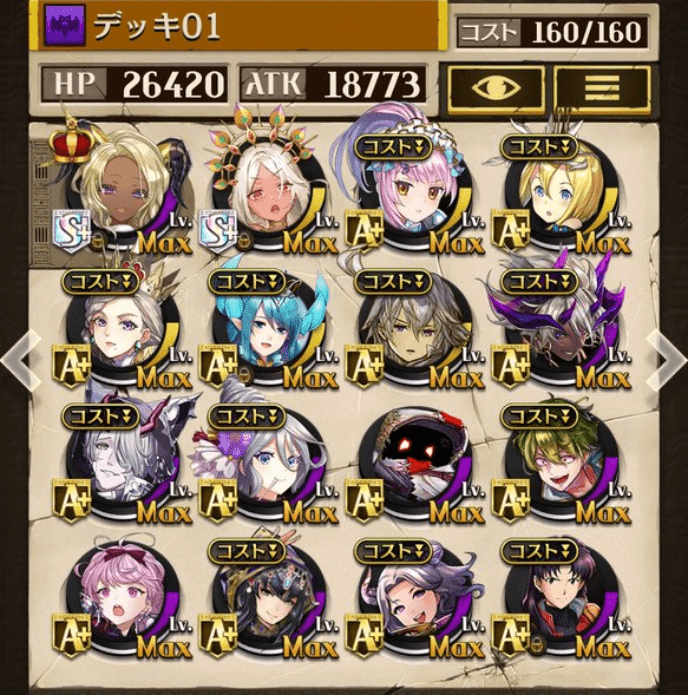Open the list menu button
The image size is (688, 695).
tap(602, 88)
